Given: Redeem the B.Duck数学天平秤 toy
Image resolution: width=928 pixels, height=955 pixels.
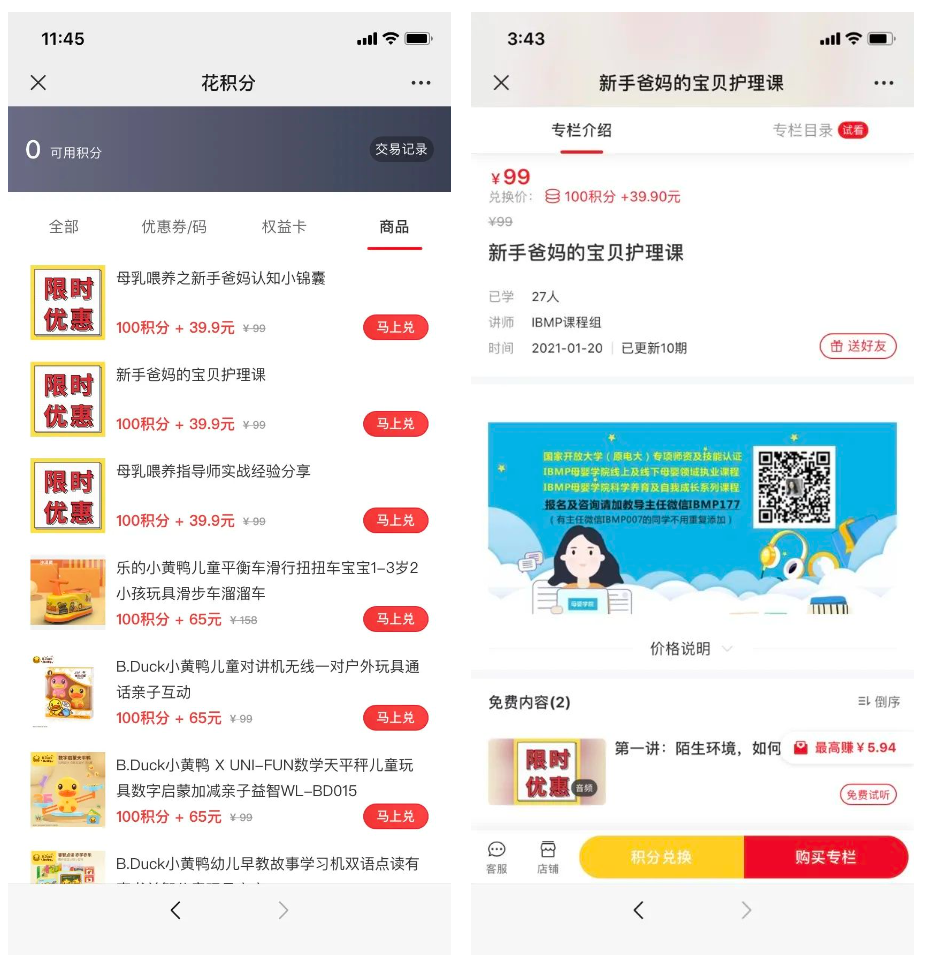Looking at the screenshot, I should click(x=395, y=817).
